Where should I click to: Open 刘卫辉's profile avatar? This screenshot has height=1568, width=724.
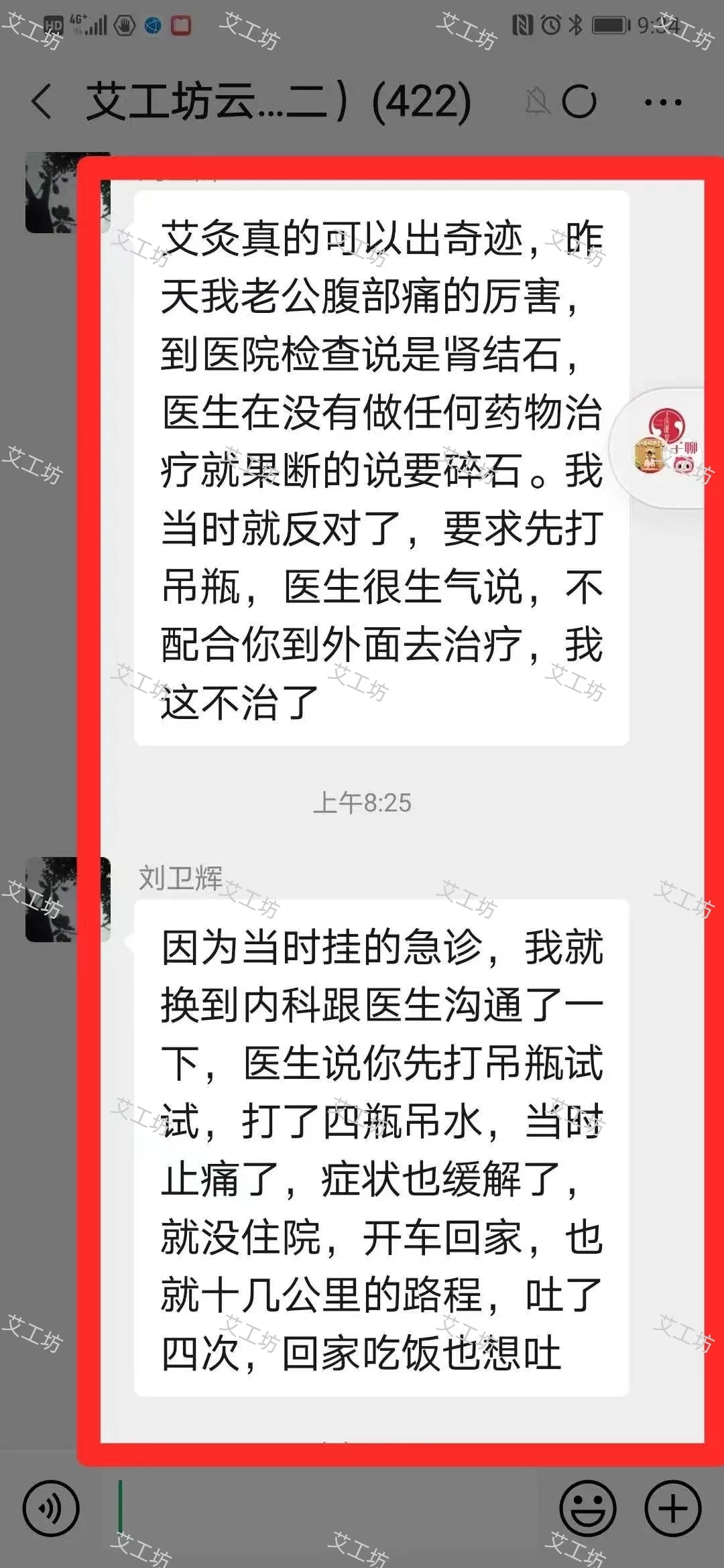click(x=67, y=899)
